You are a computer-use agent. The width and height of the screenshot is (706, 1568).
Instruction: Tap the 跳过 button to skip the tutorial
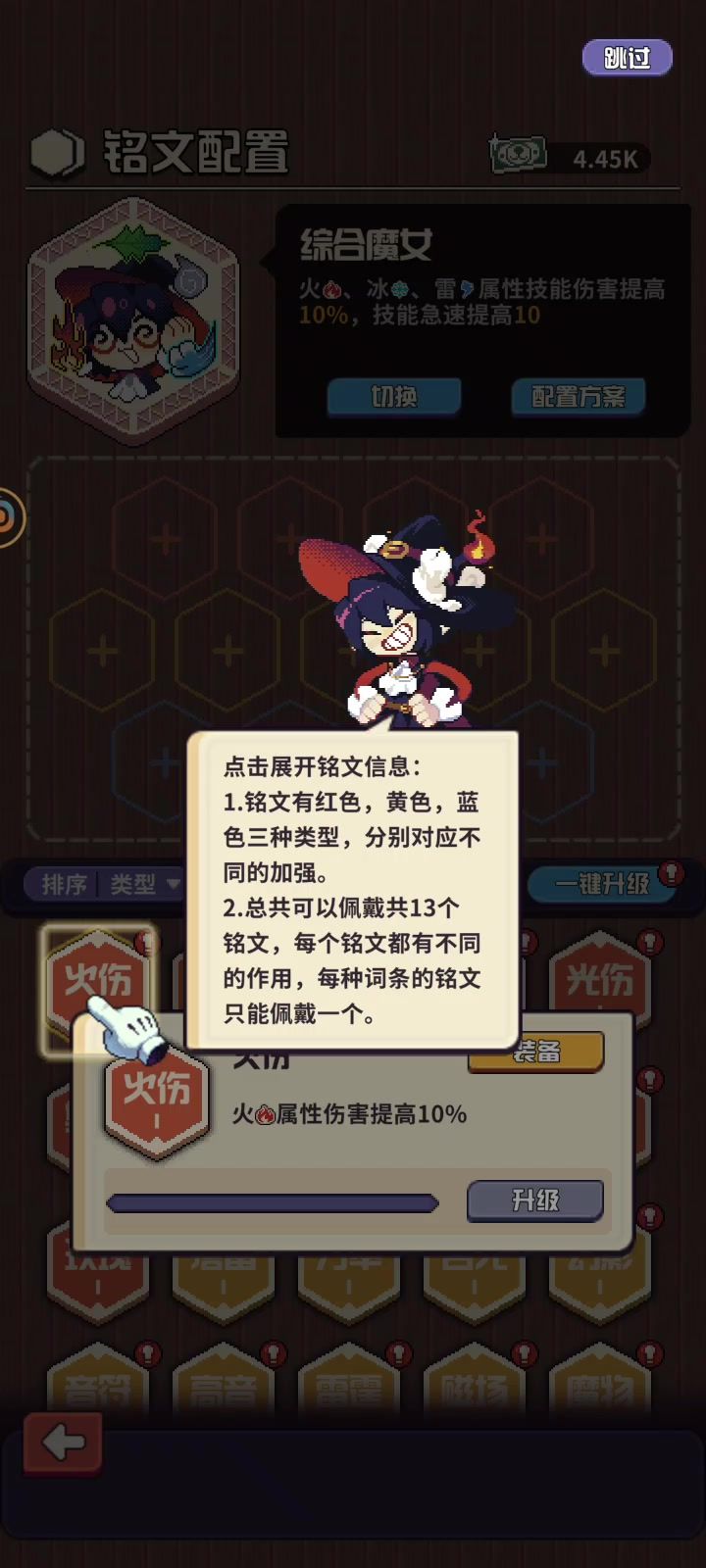628,58
